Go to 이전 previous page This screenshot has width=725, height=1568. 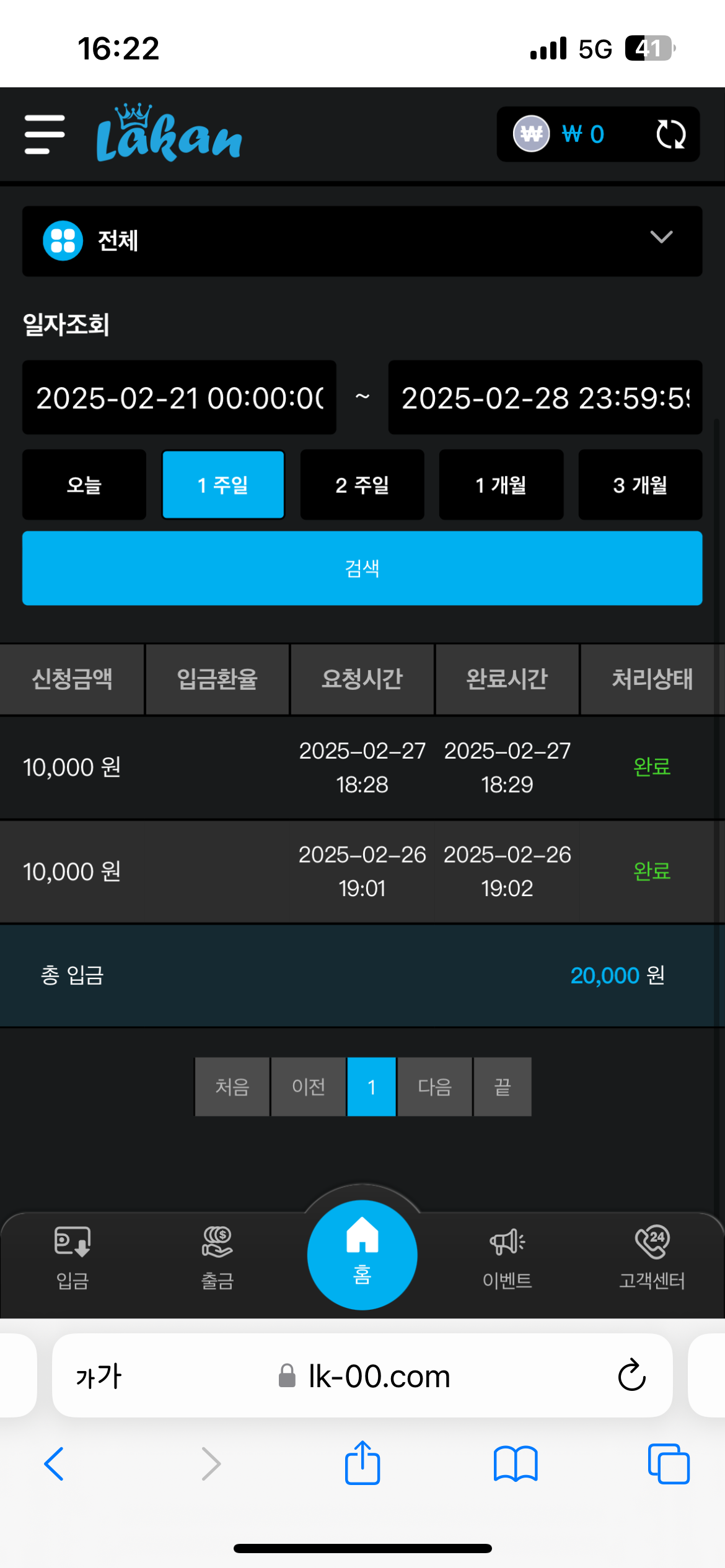[309, 1087]
